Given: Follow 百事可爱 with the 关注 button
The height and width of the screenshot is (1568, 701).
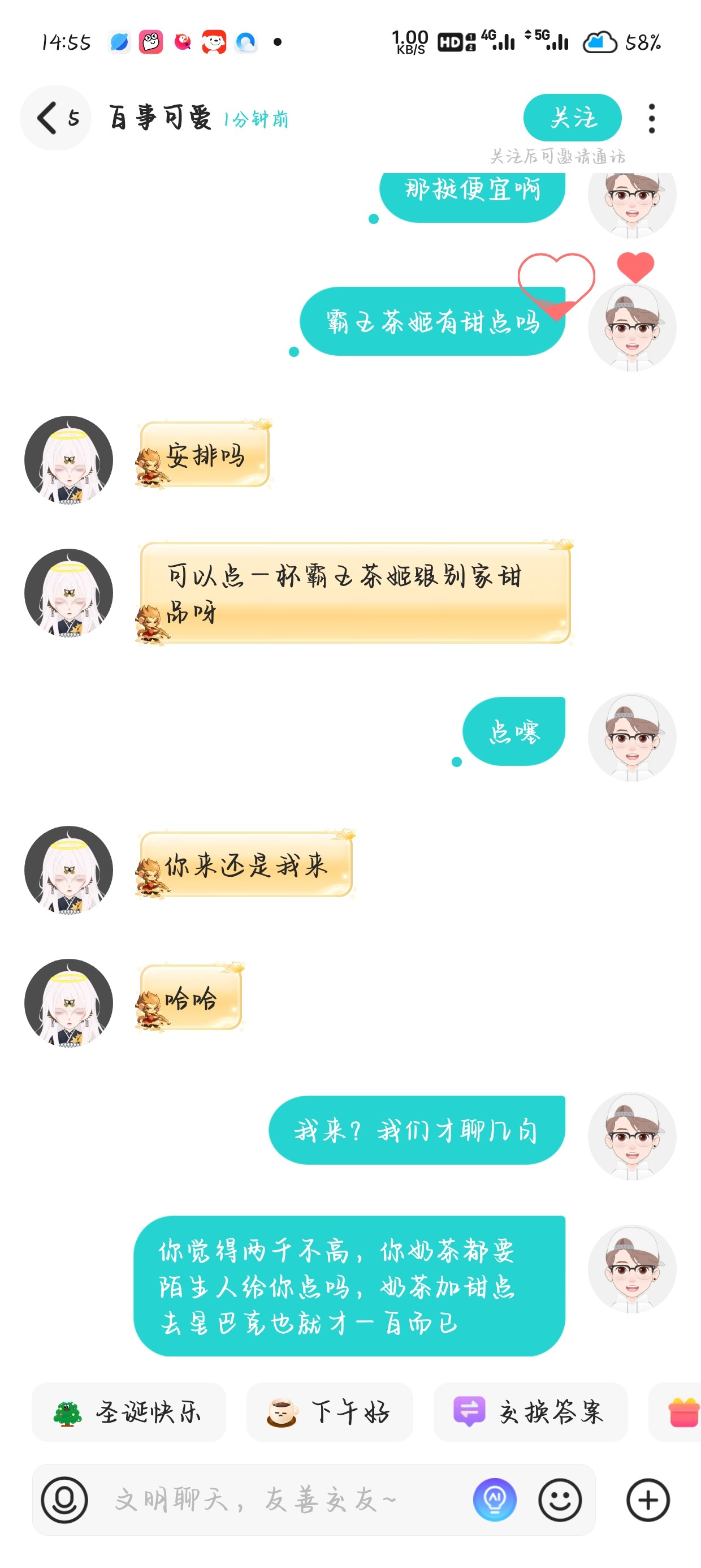Looking at the screenshot, I should 572,118.
